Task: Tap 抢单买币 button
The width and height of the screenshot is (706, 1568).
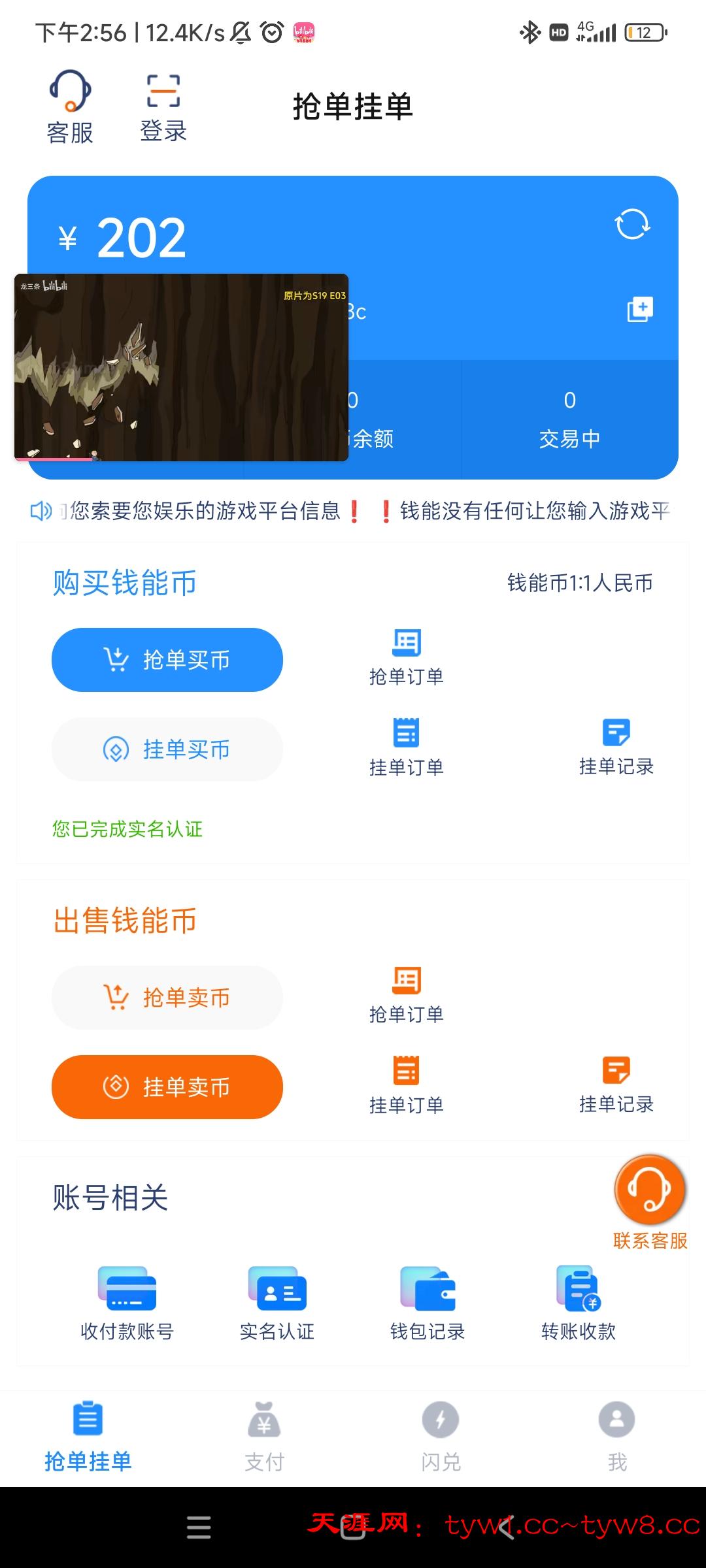Action: [x=167, y=660]
